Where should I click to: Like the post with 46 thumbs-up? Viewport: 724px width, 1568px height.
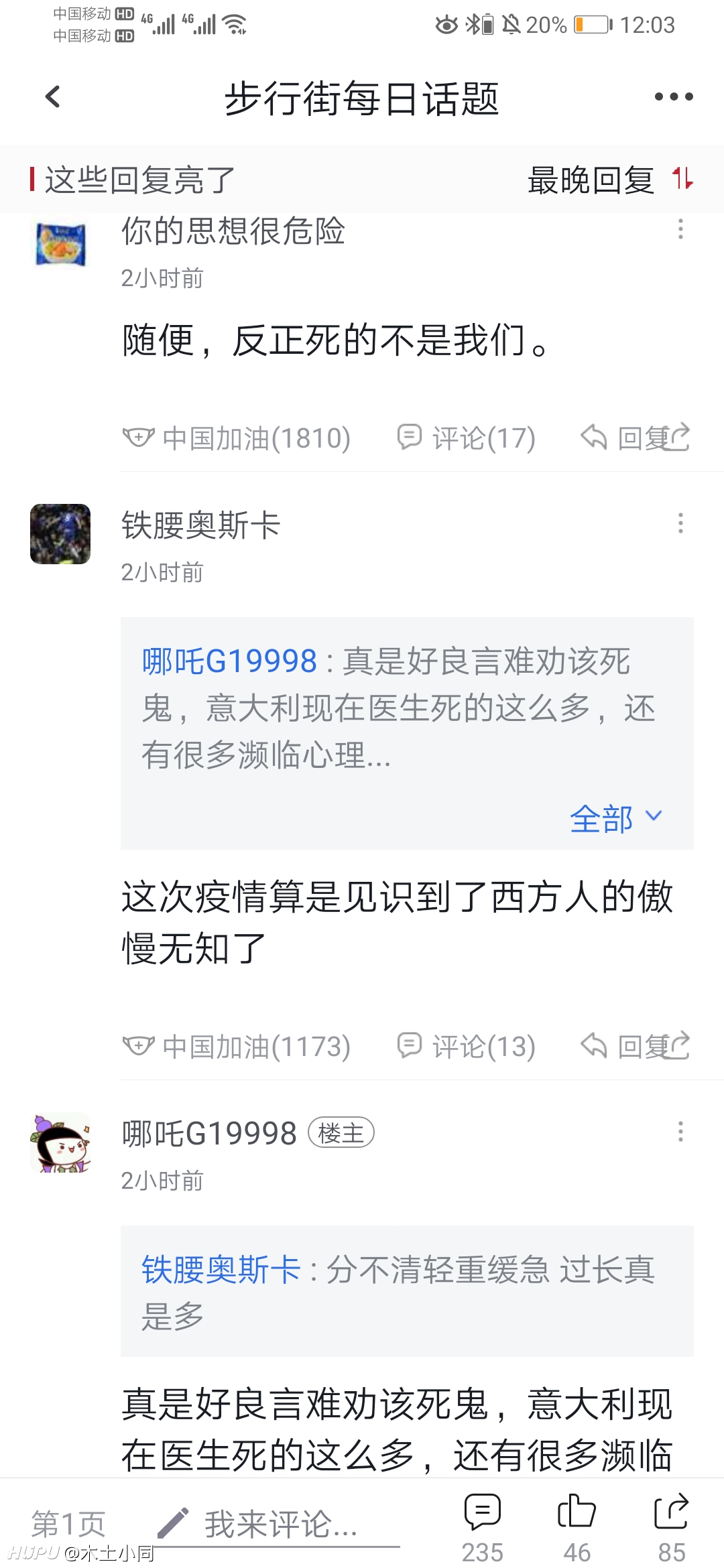pyautogui.click(x=577, y=1528)
